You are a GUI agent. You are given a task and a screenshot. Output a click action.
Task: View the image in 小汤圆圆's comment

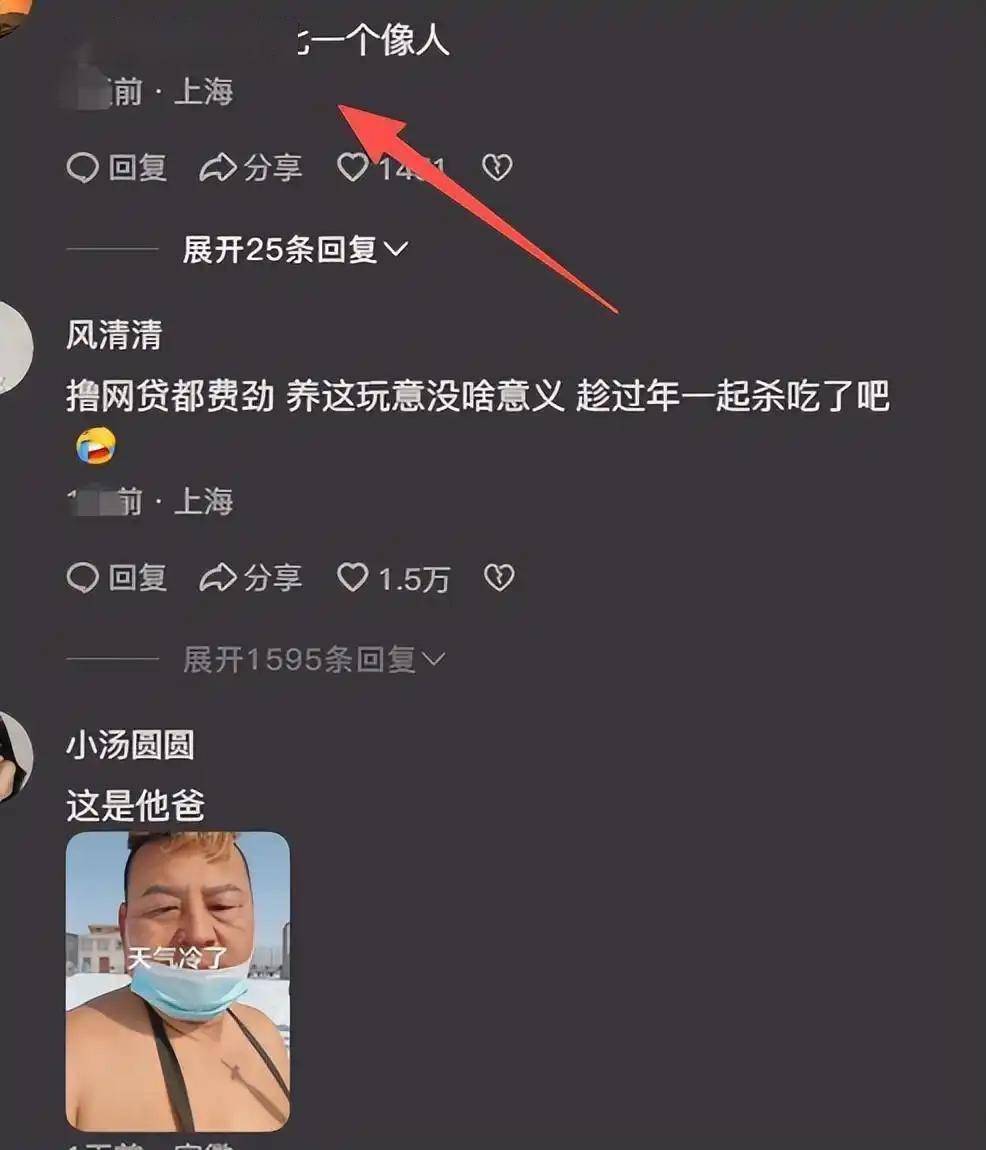click(178, 981)
